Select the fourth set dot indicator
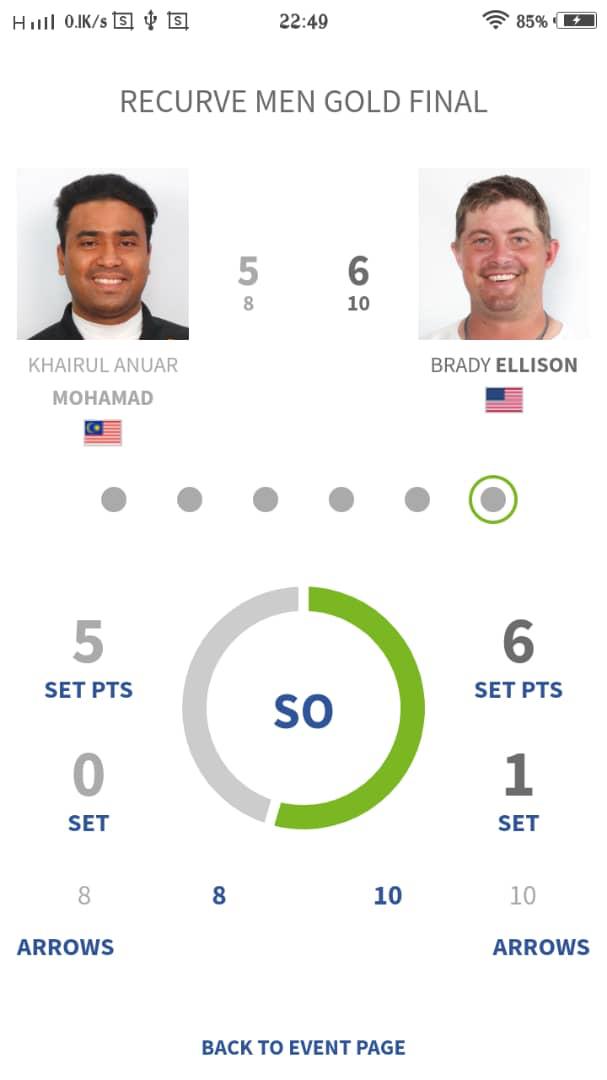 (x=341, y=499)
